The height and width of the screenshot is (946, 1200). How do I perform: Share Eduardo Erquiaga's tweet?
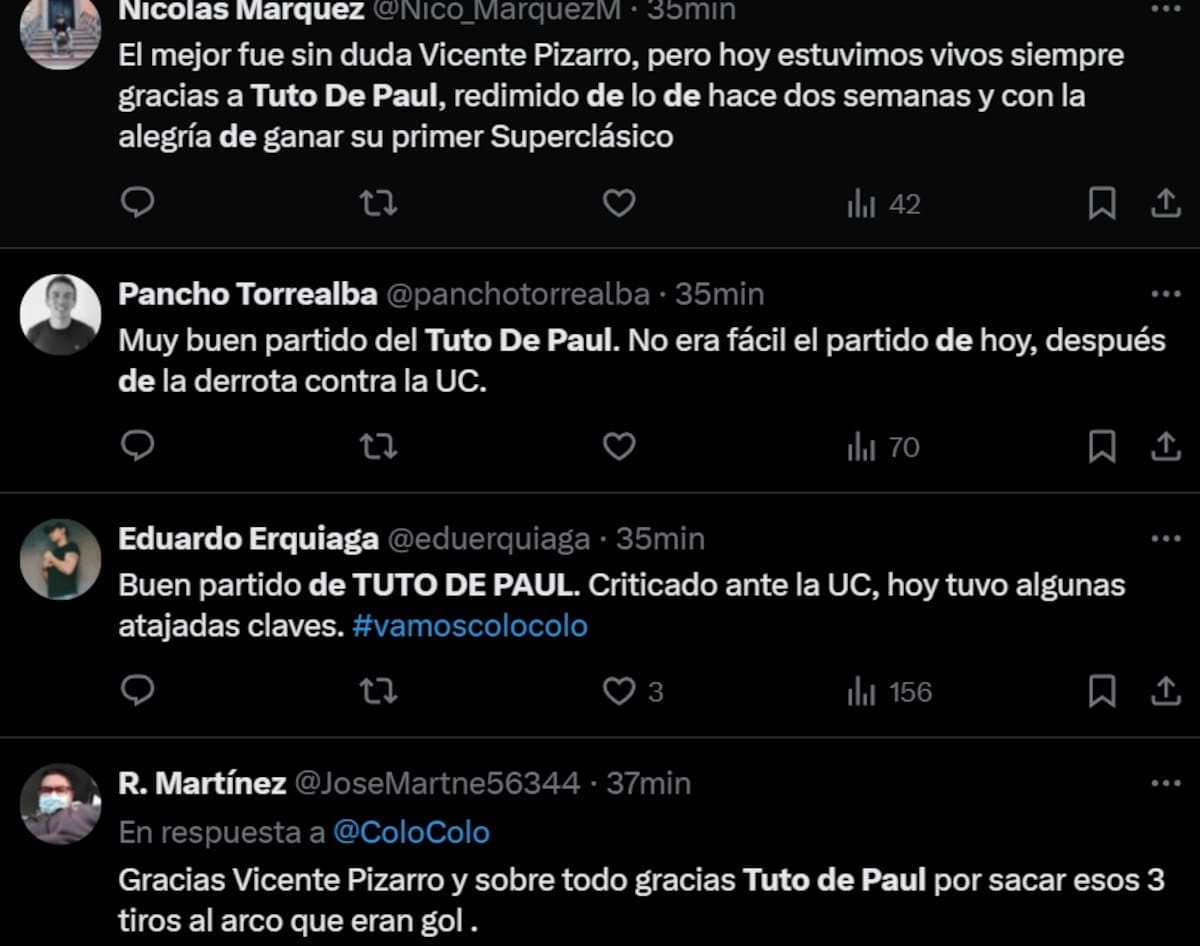[1165, 691]
